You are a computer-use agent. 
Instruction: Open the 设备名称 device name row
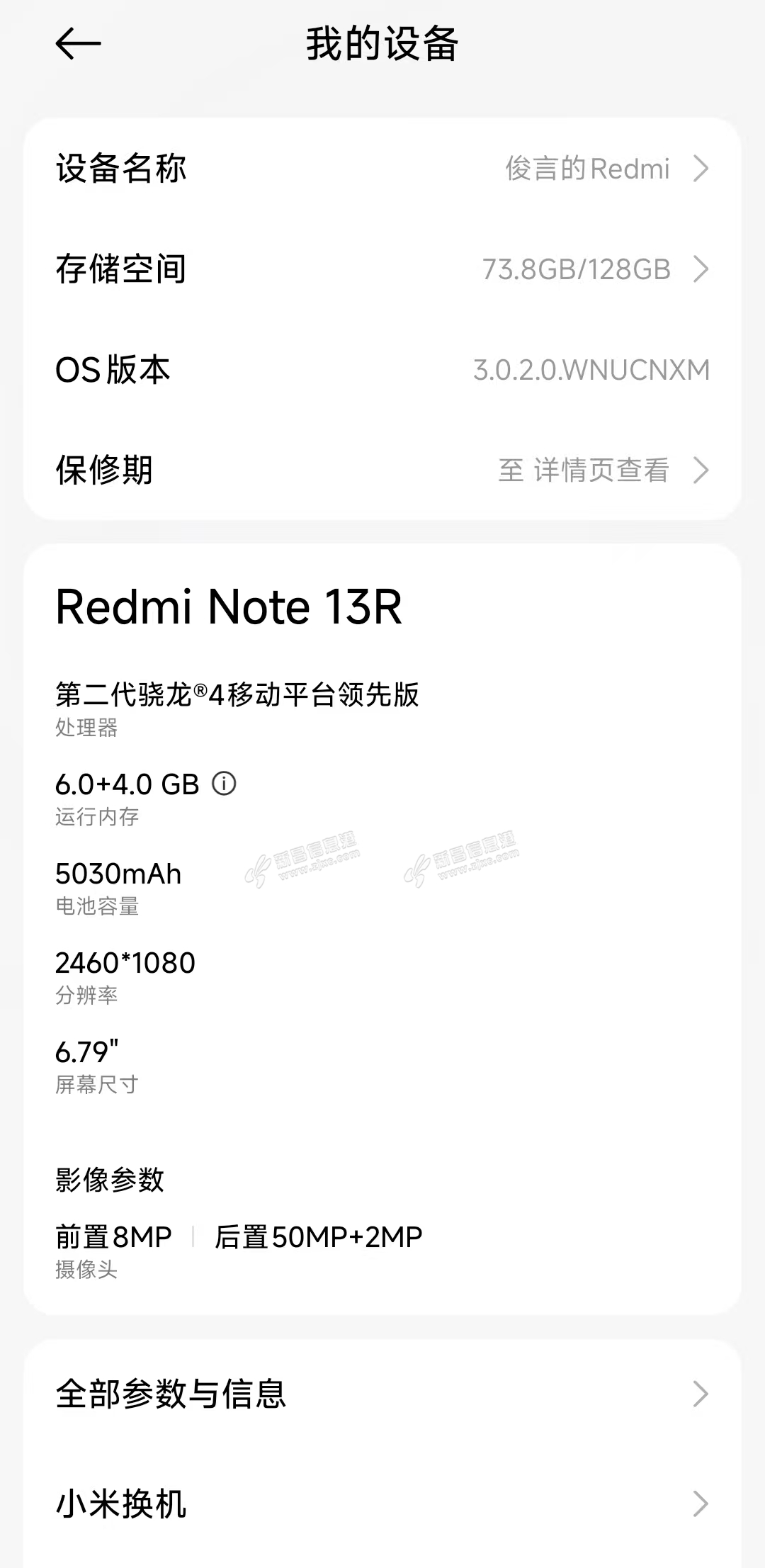[382, 169]
